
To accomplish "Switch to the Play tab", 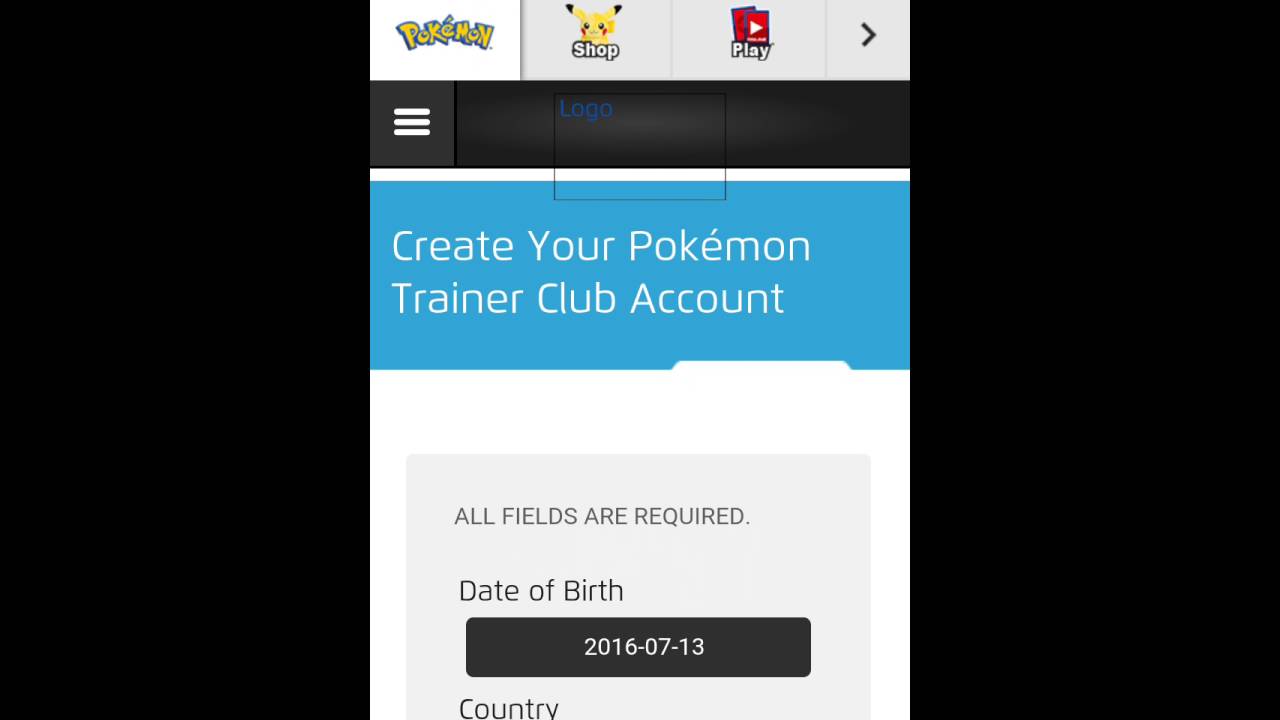I will click(x=750, y=37).
